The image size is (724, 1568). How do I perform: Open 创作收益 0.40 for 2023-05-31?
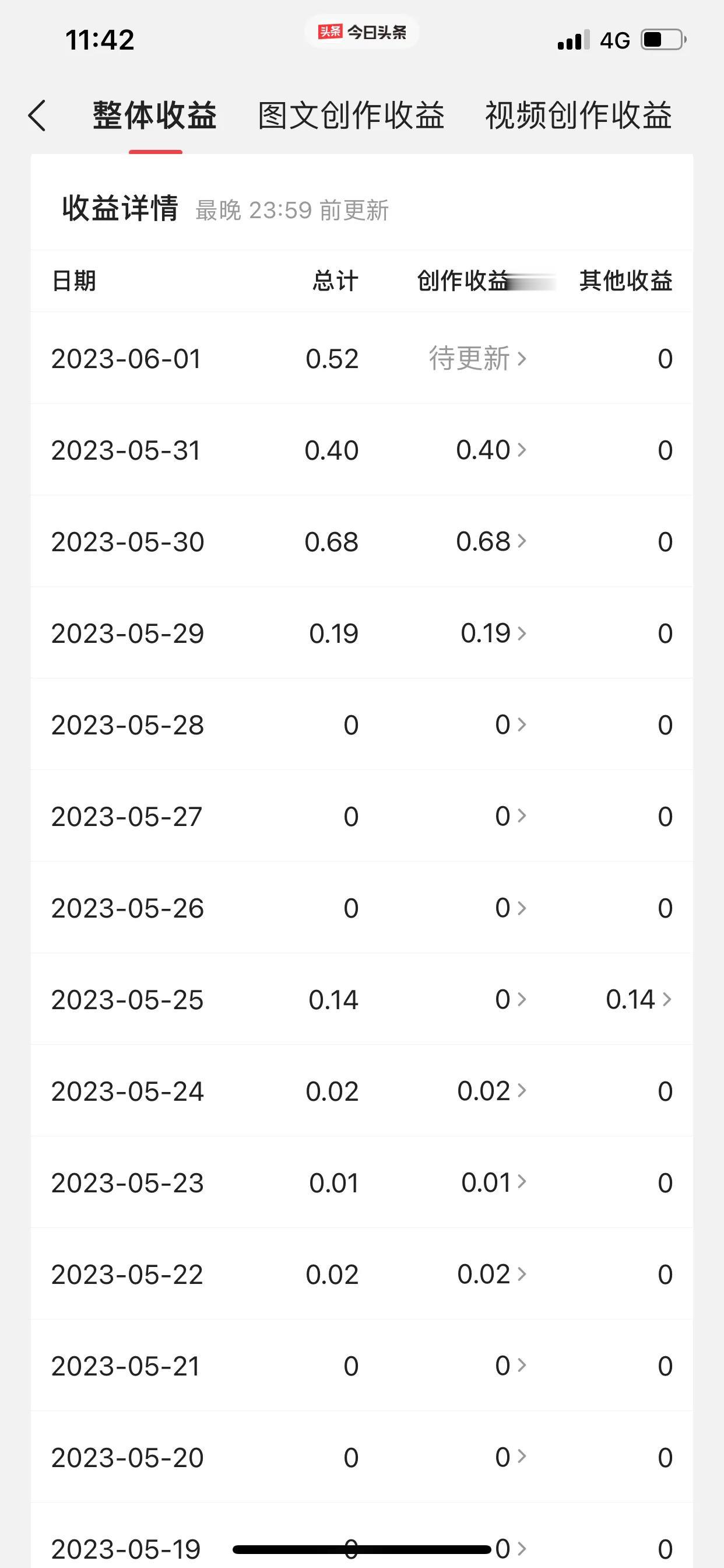tap(491, 450)
